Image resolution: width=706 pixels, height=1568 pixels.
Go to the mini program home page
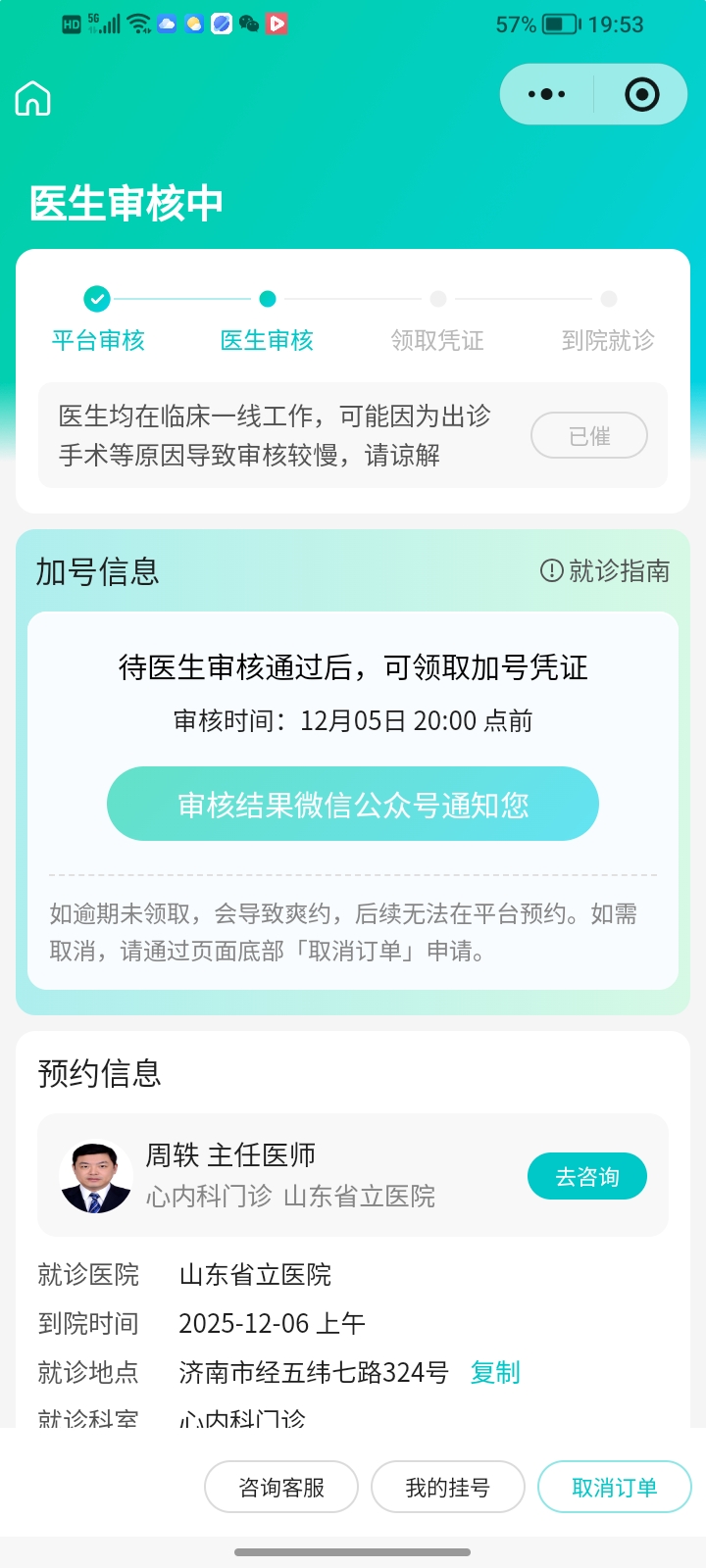(33, 98)
